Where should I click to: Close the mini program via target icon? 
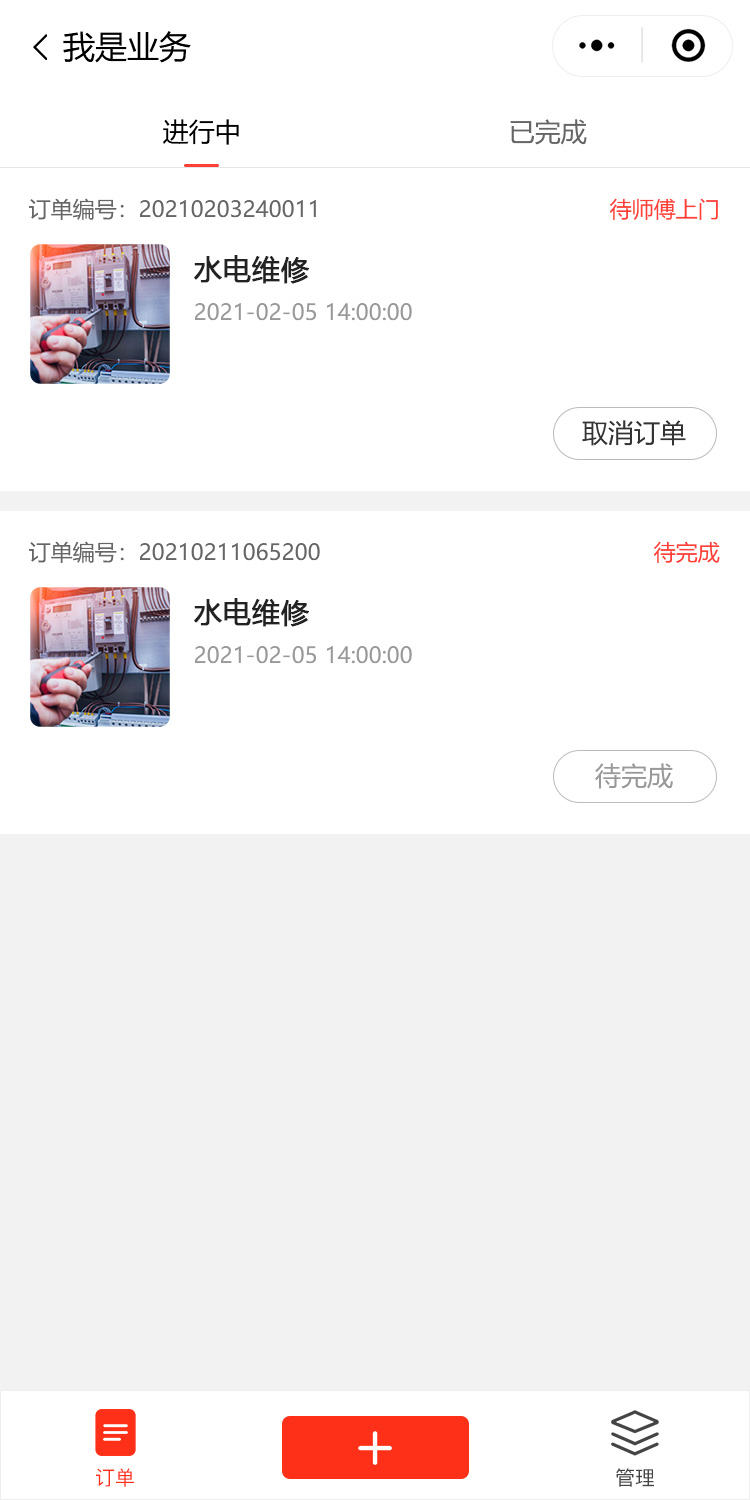688,46
